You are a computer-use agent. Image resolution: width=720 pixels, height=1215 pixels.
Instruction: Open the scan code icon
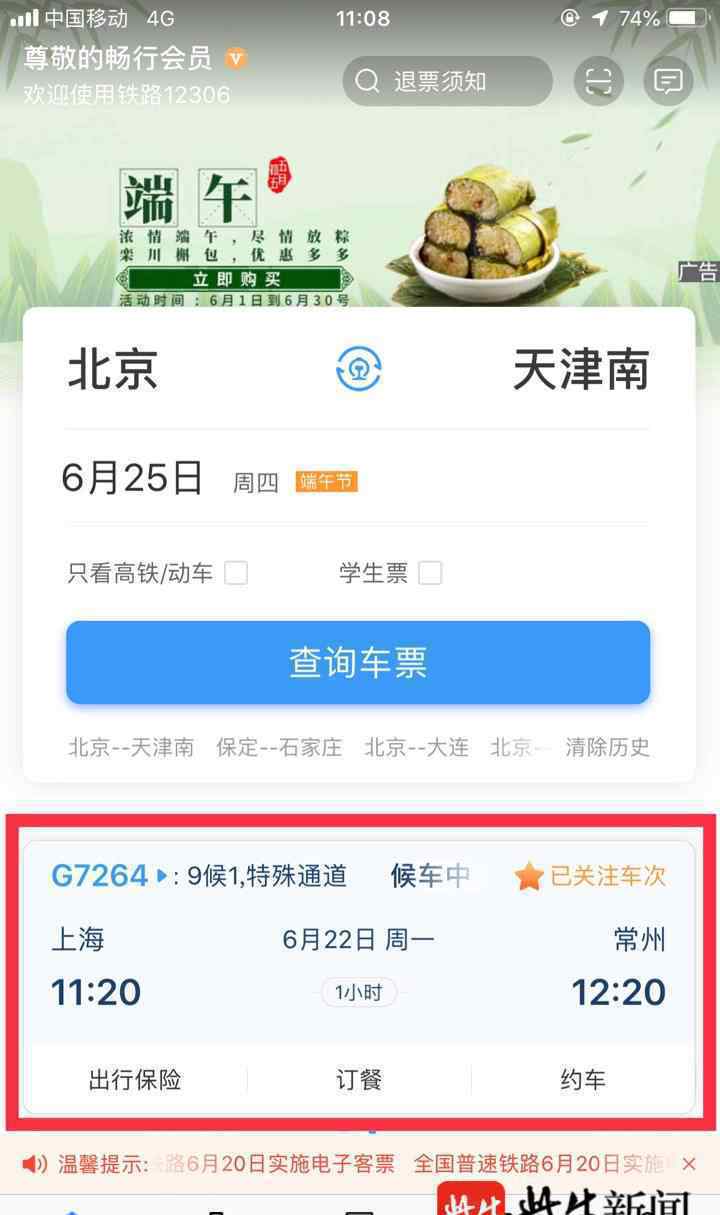pos(598,81)
